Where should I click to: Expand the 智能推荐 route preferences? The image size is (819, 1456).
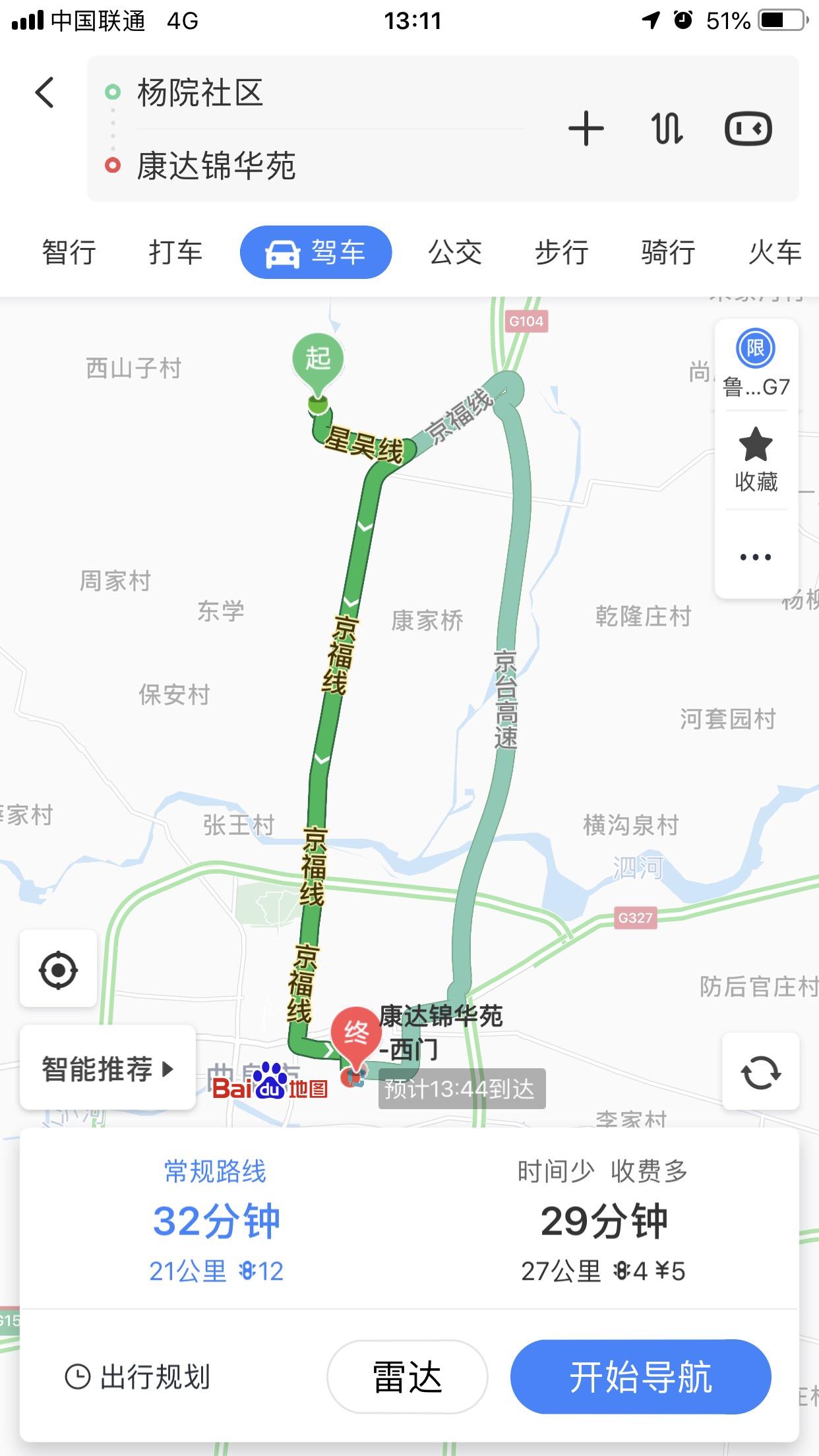[107, 1068]
